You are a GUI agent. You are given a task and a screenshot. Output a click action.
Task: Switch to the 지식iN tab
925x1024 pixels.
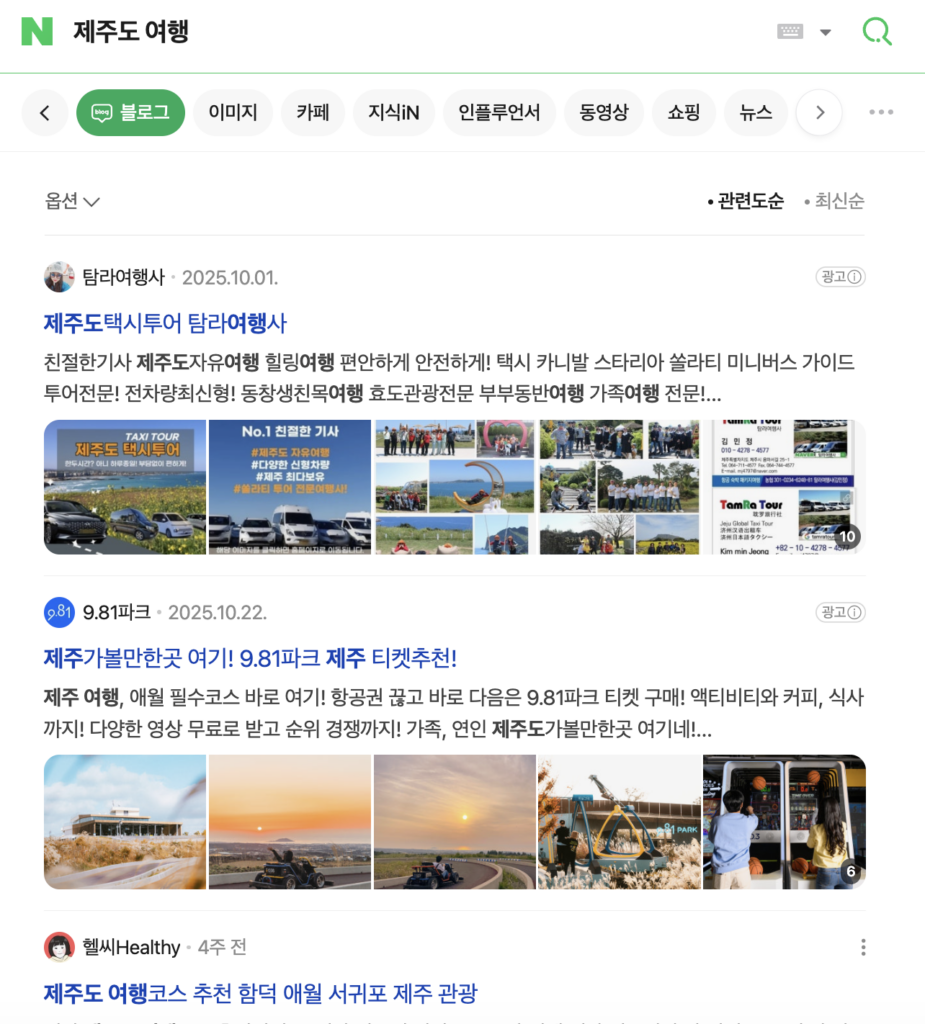click(x=393, y=113)
